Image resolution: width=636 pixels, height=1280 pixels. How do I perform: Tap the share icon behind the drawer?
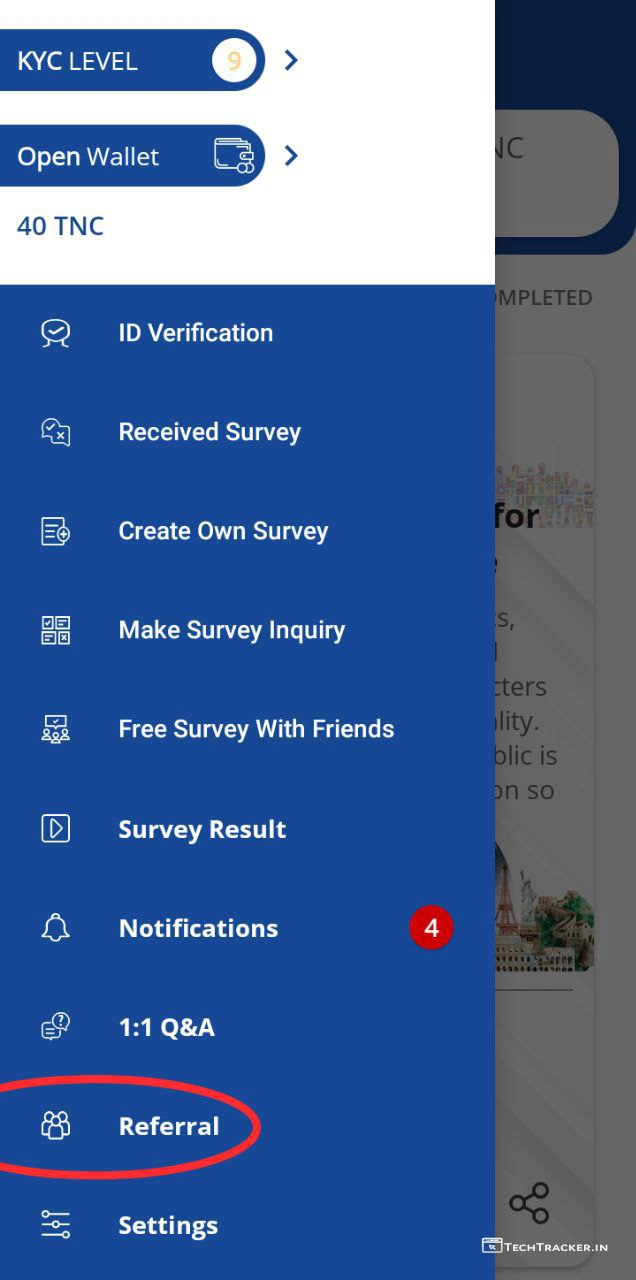(x=529, y=1203)
